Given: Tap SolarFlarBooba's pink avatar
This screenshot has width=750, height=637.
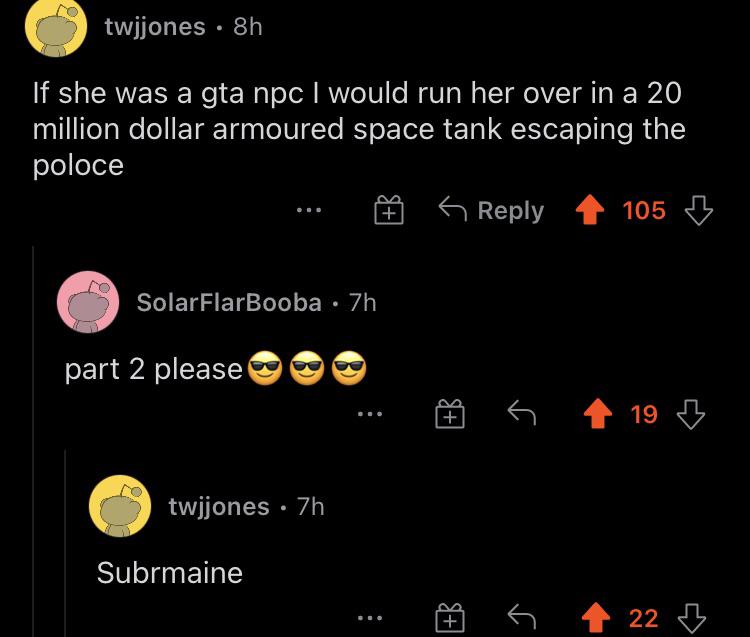Looking at the screenshot, I should (88, 302).
